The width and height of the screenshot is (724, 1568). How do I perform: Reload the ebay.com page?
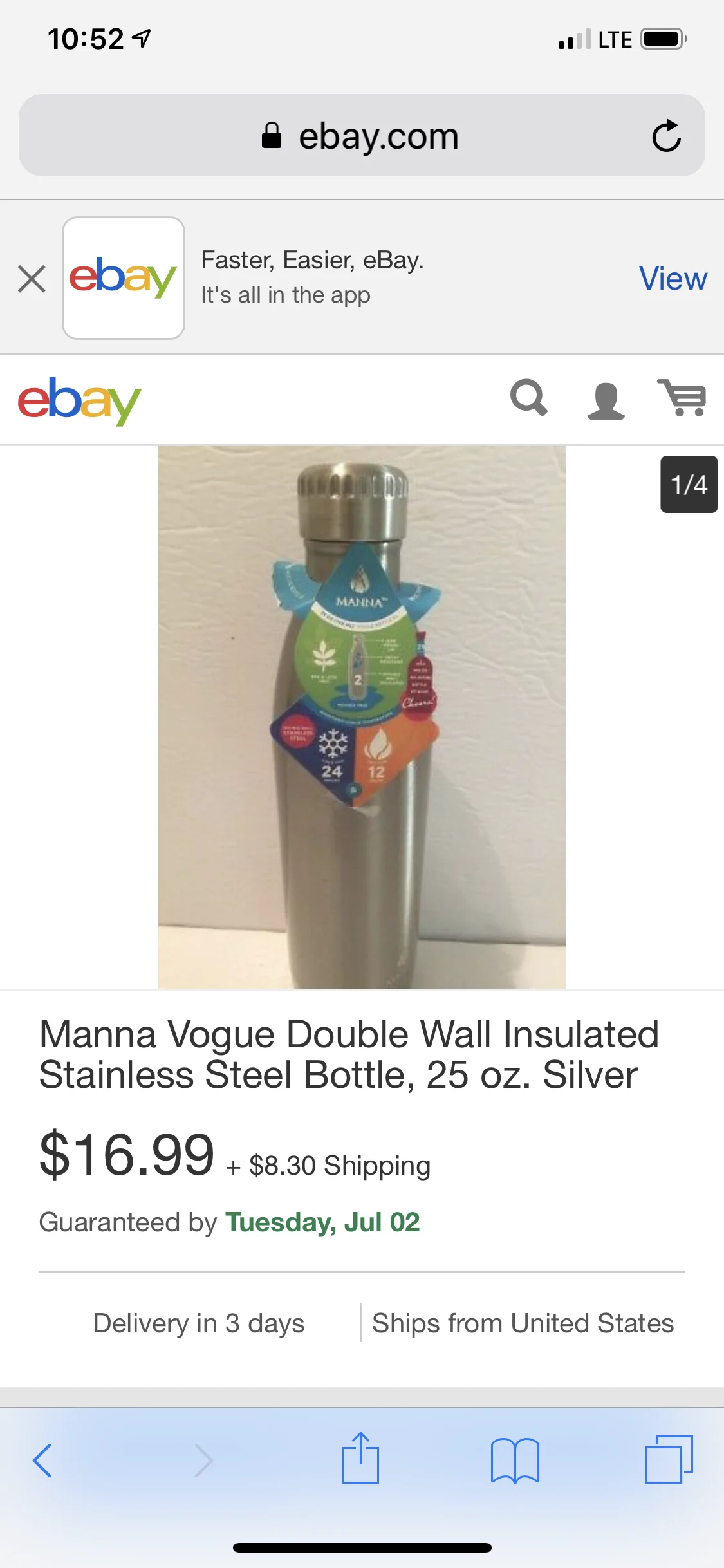tap(666, 136)
